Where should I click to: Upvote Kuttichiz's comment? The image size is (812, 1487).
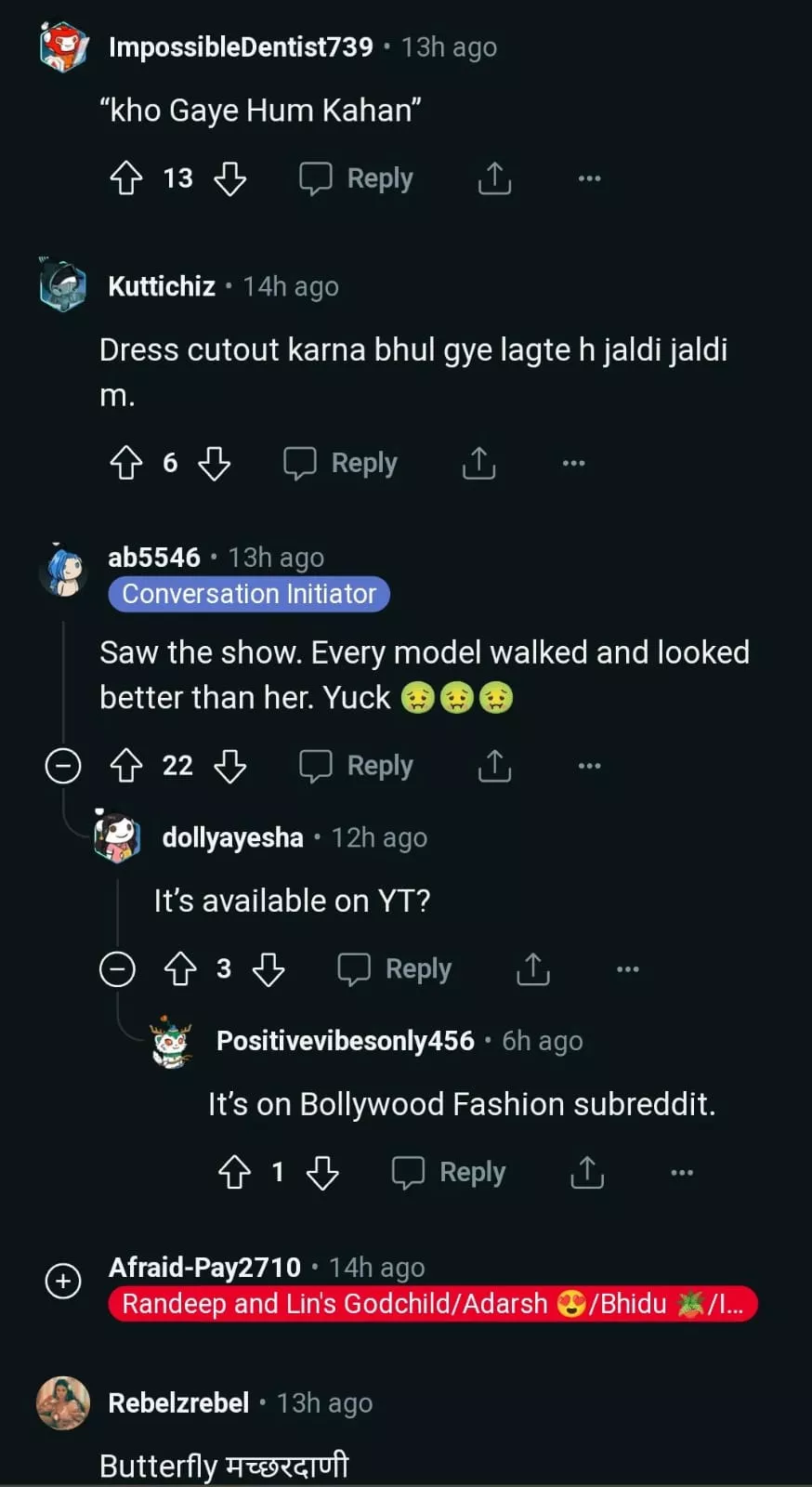tap(126, 463)
